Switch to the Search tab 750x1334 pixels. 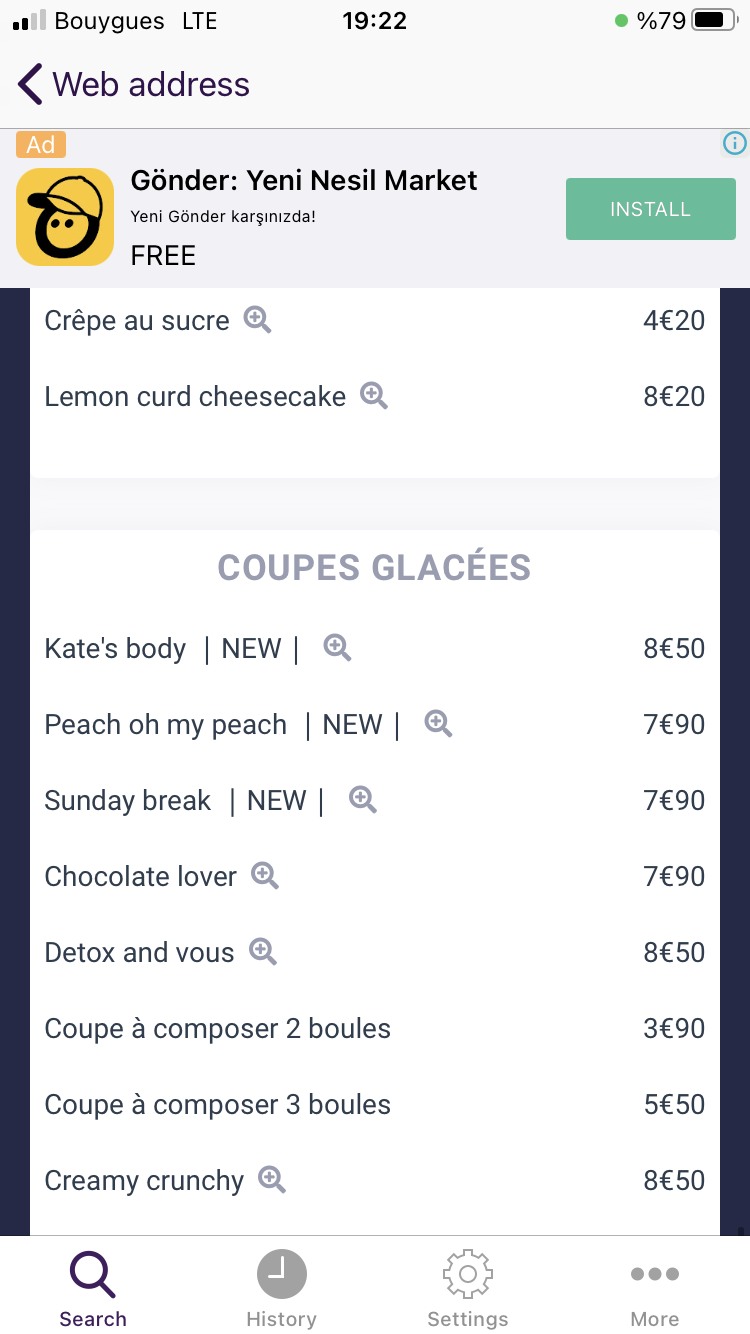pyautogui.click(x=93, y=1289)
